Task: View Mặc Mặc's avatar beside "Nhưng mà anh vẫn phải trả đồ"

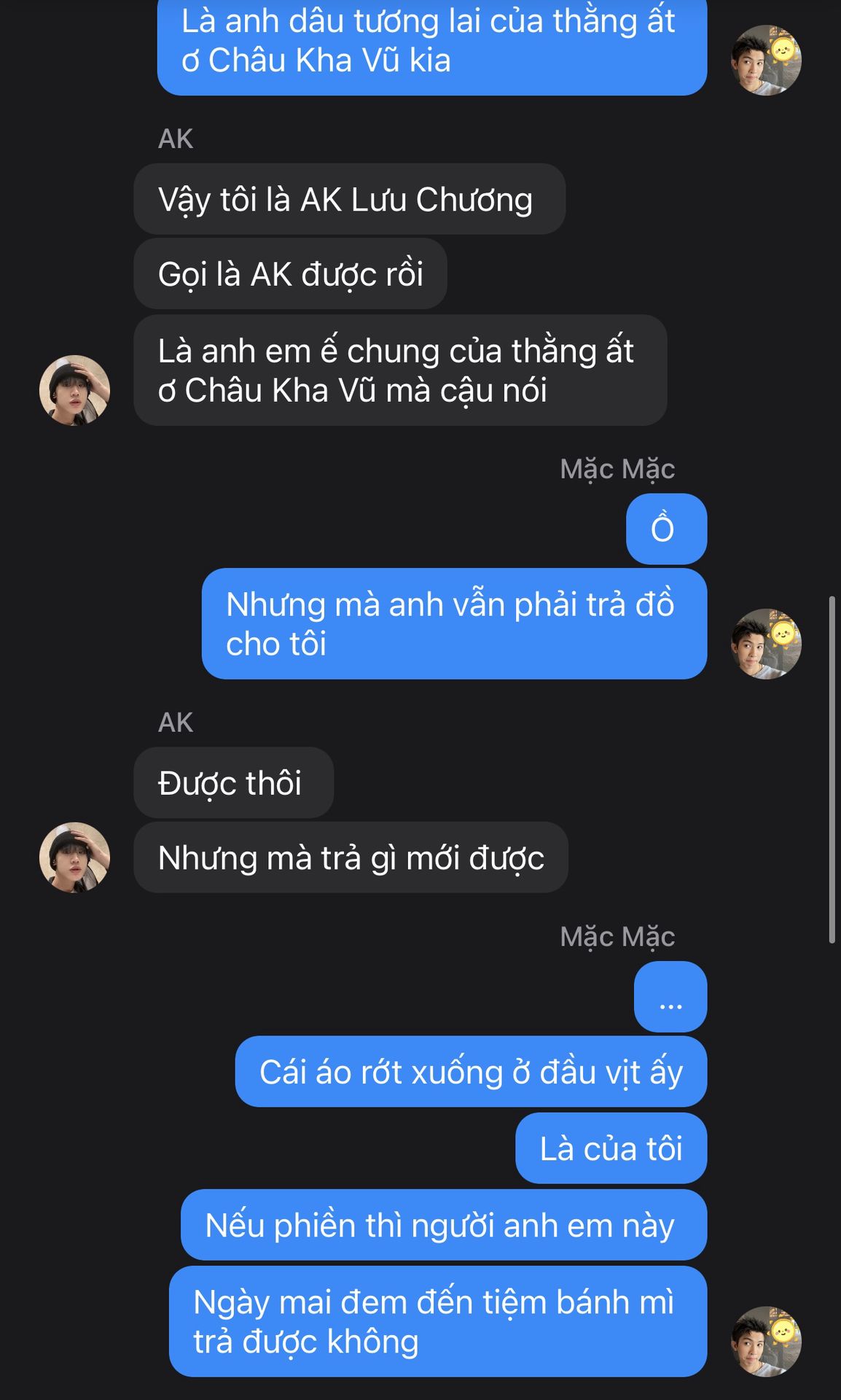Action: point(766,644)
